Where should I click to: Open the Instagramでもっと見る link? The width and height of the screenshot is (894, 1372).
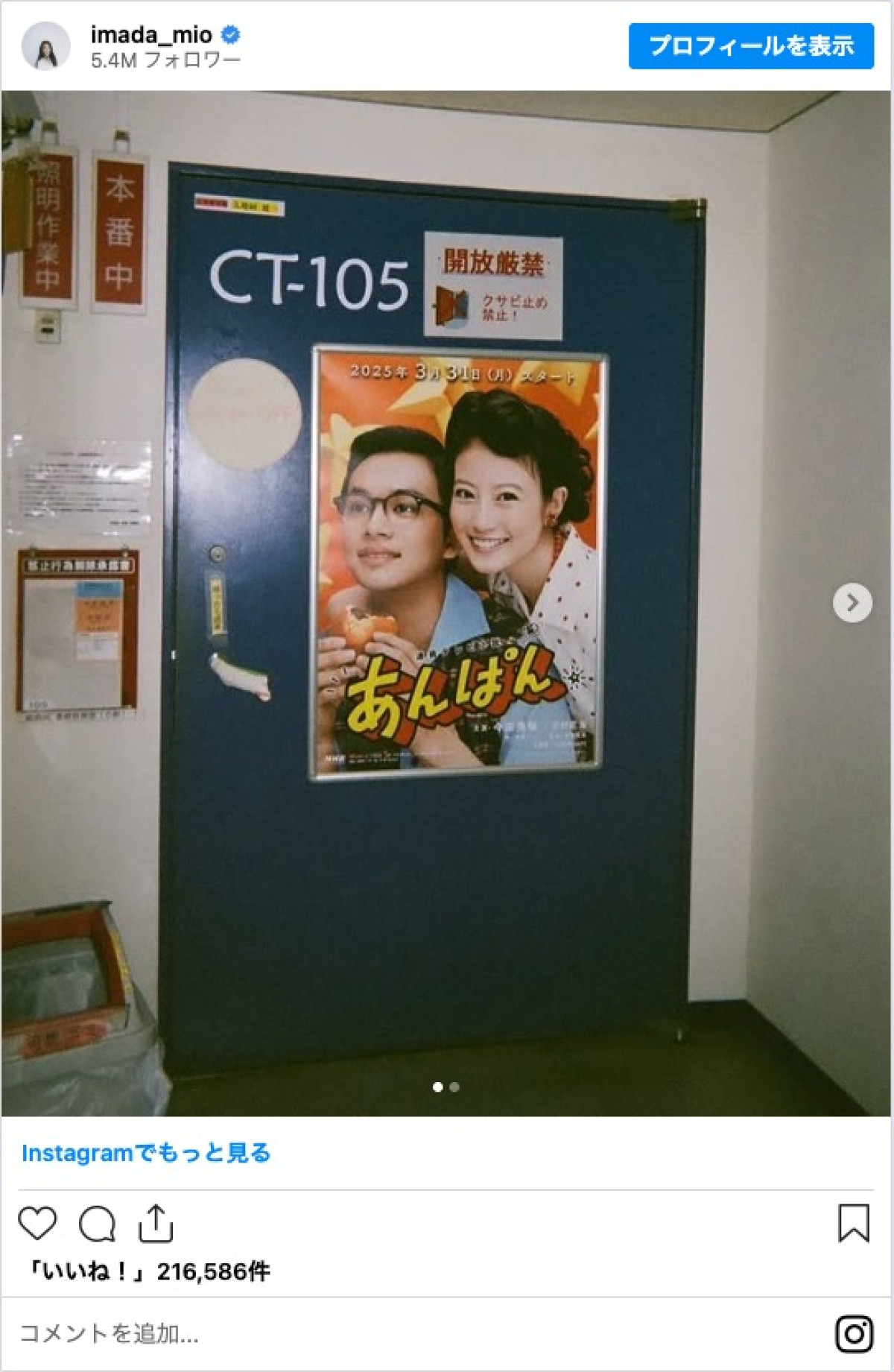click(x=146, y=1153)
